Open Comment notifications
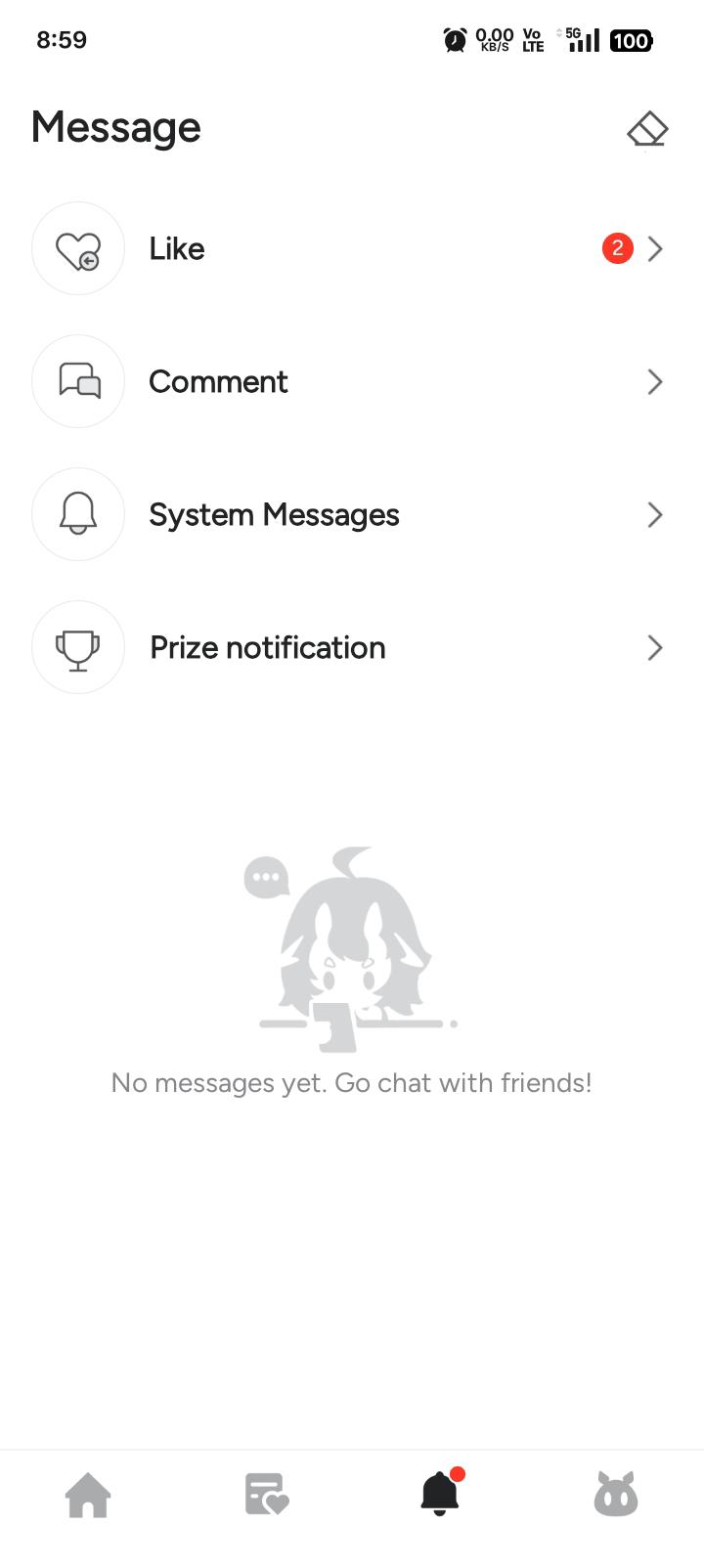704x1568 pixels. (352, 382)
